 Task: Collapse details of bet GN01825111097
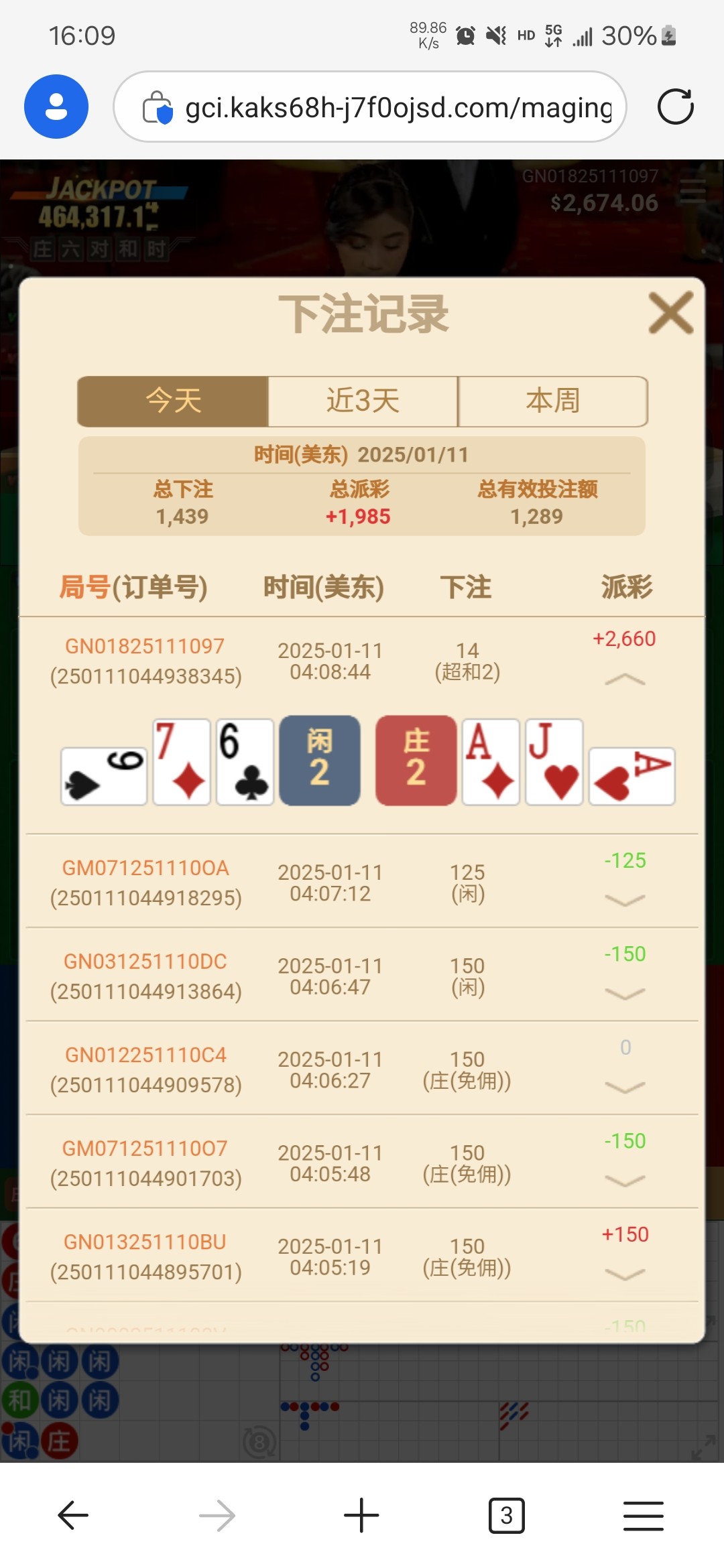[624, 679]
